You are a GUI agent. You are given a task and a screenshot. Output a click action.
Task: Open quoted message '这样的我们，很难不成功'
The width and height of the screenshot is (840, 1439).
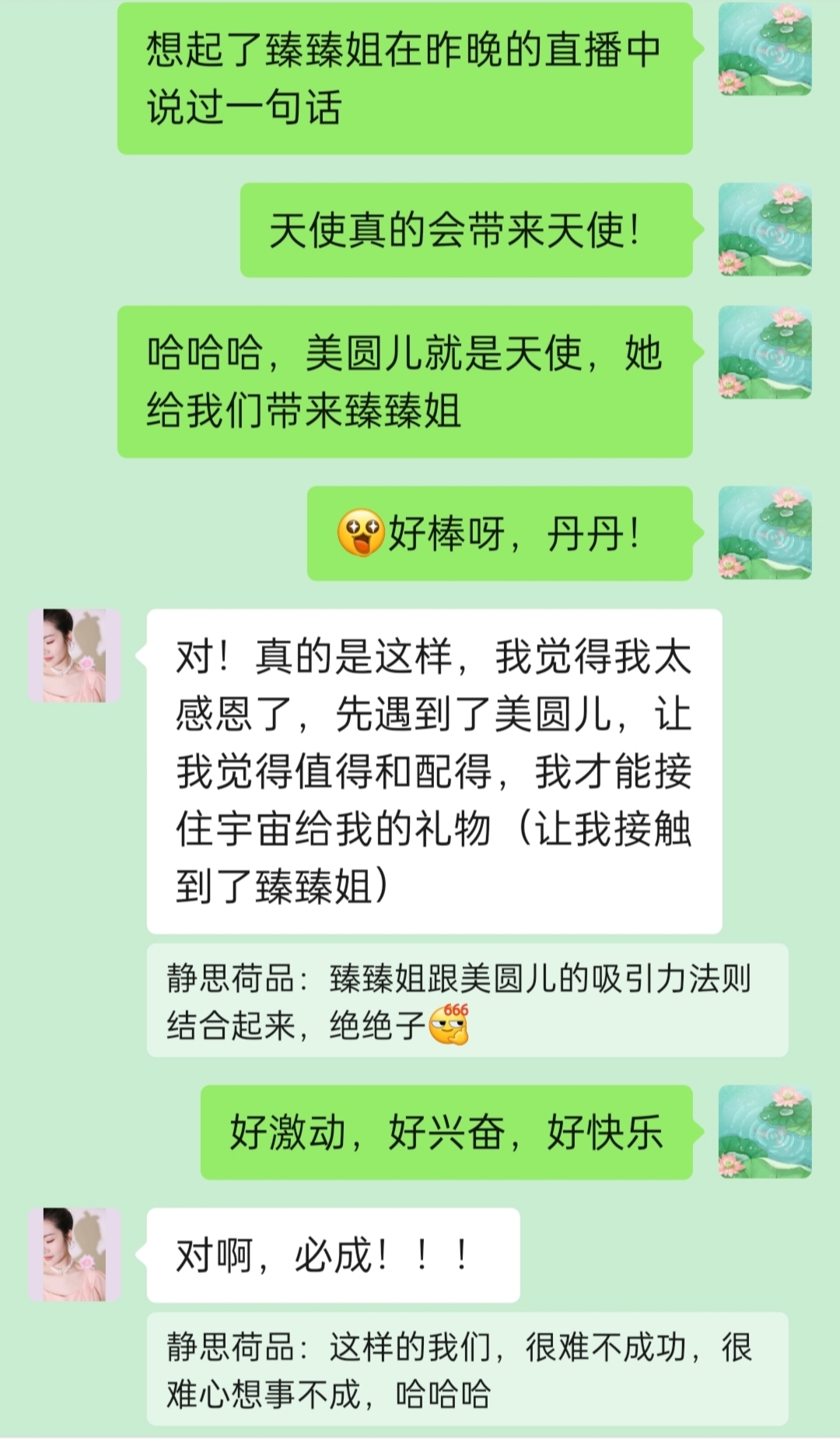[x=467, y=1369]
